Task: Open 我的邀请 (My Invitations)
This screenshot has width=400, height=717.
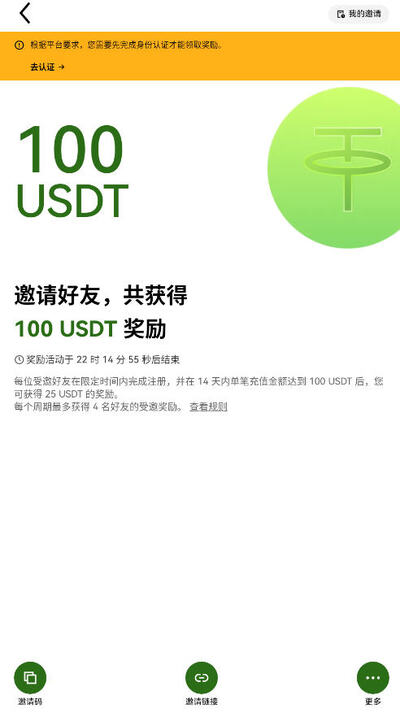Action: pos(358,14)
